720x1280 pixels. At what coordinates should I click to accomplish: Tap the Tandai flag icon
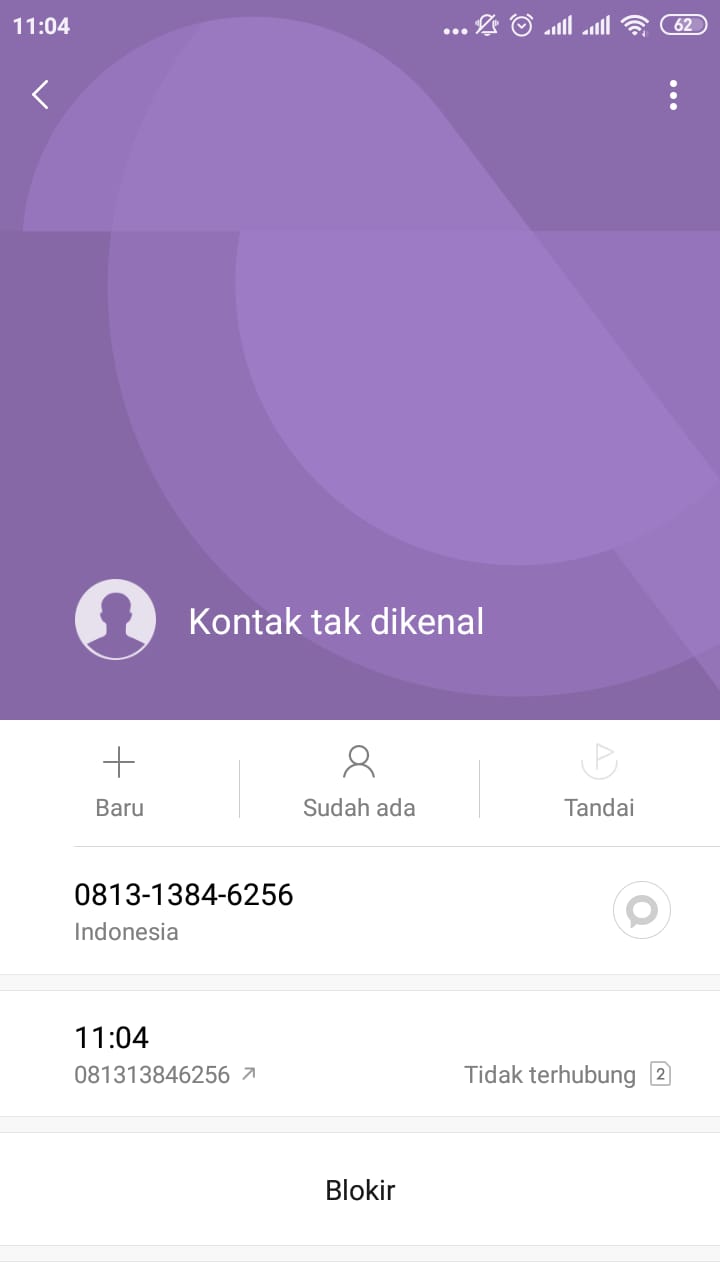(x=599, y=761)
